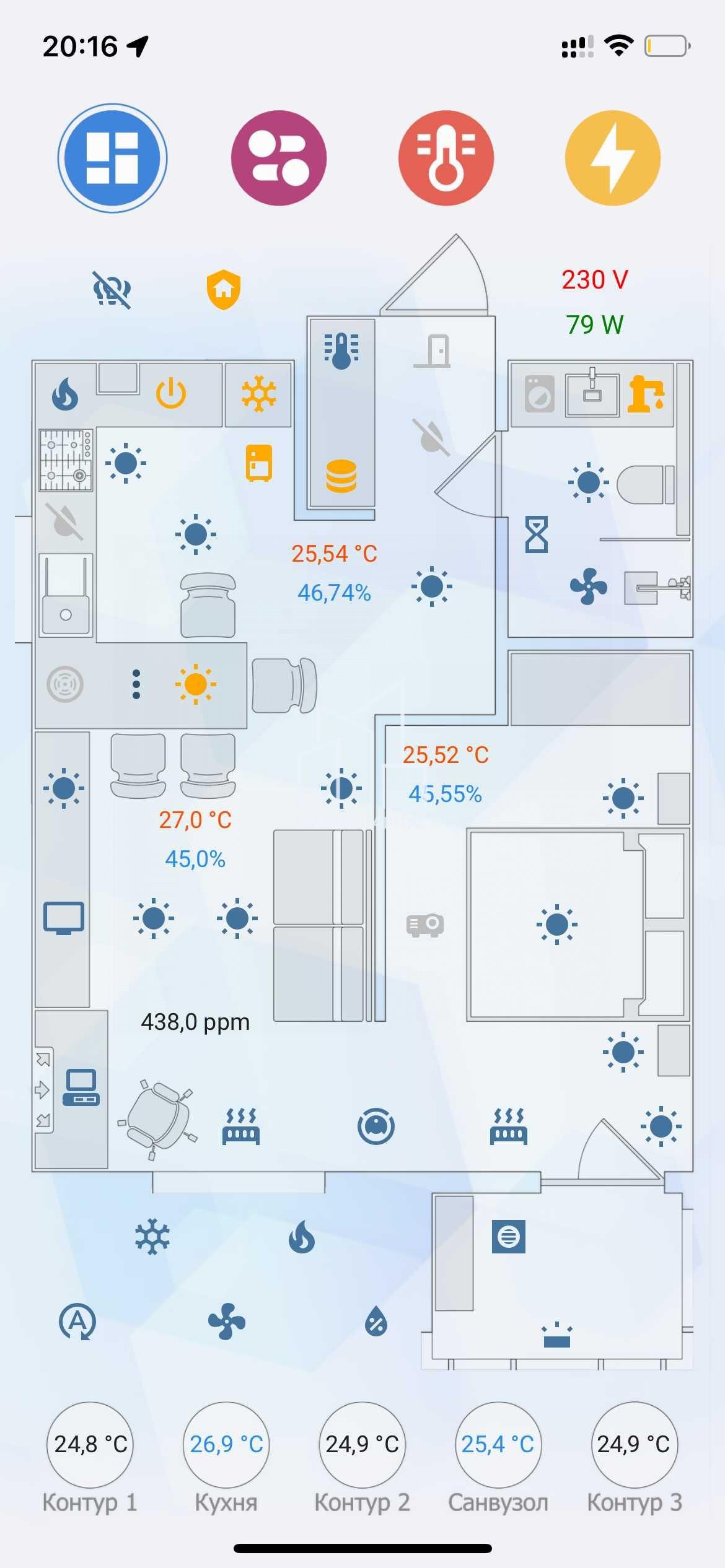This screenshot has width=725, height=1568.
Task: Tap the orange refrigerator icon
Action: coord(259,463)
